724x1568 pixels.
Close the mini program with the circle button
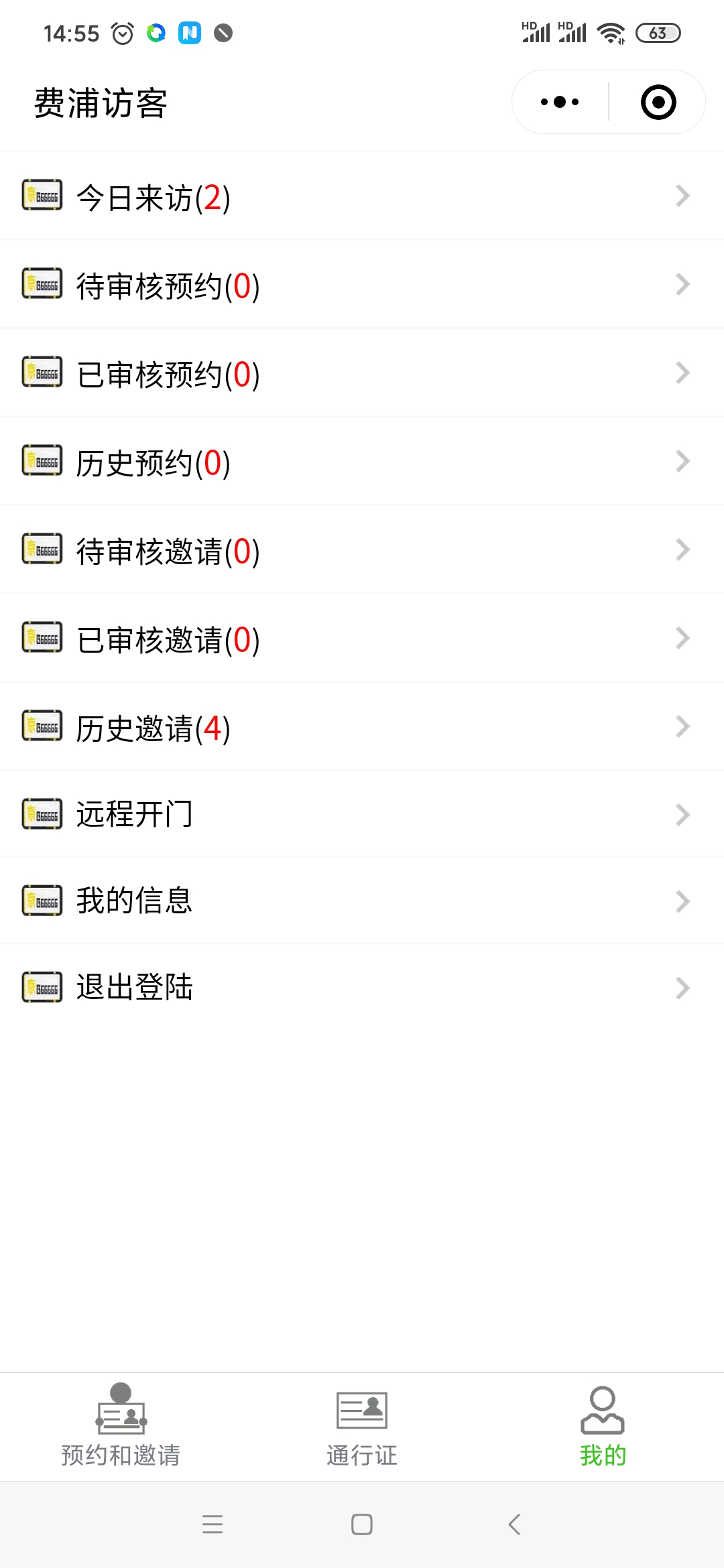[658, 103]
